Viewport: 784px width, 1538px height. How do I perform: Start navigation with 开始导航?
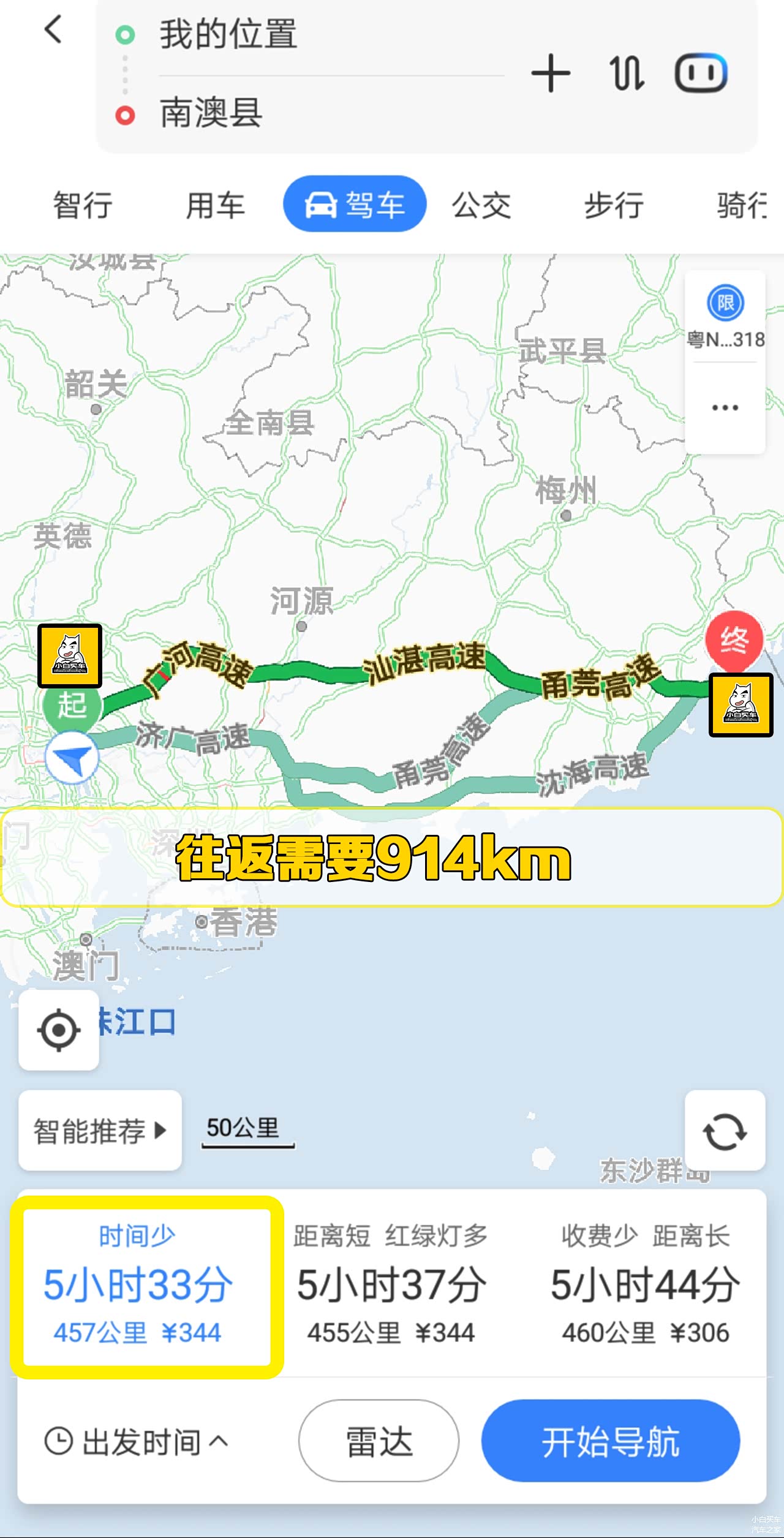pos(611,1441)
